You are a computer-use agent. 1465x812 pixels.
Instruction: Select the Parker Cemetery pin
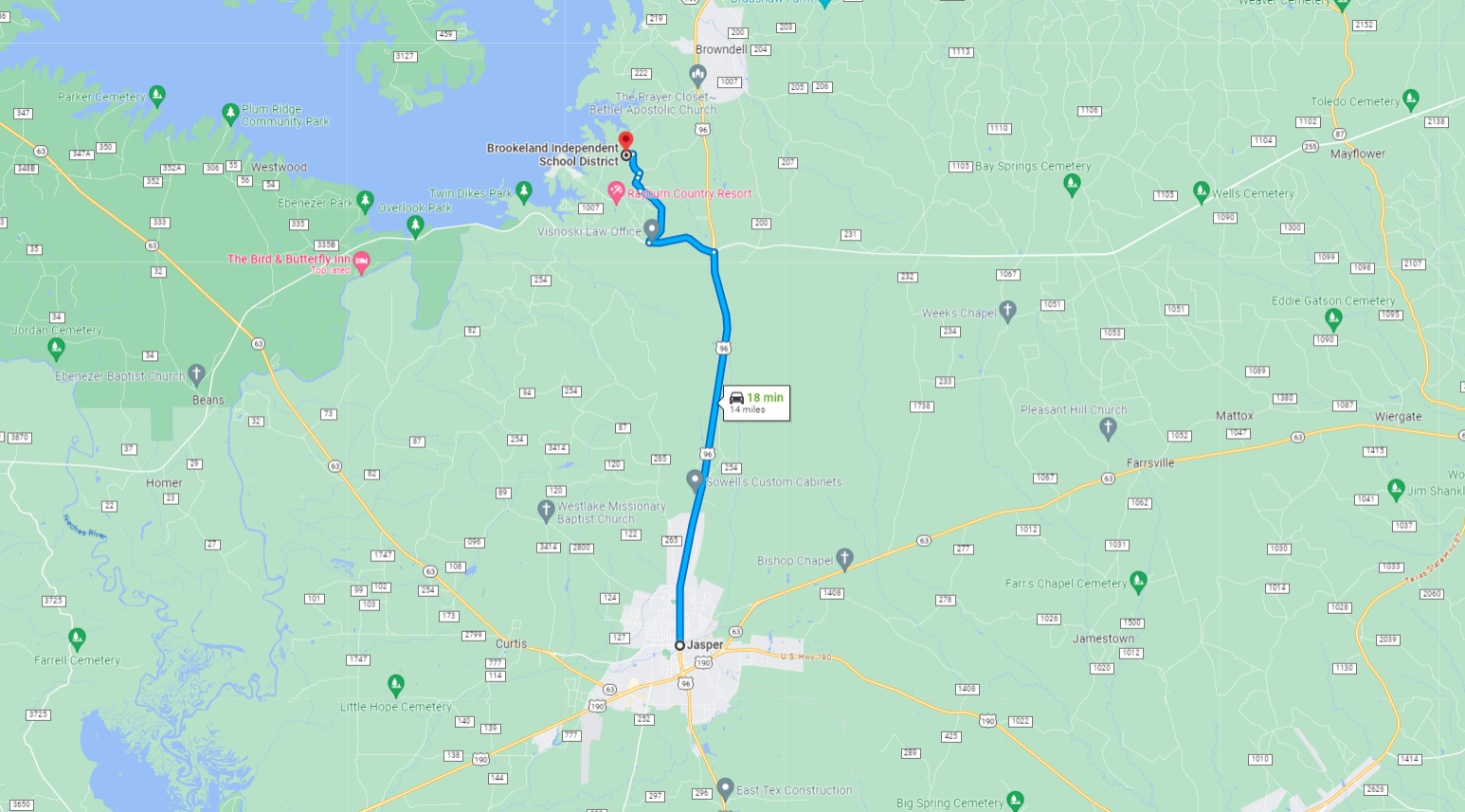tap(158, 95)
